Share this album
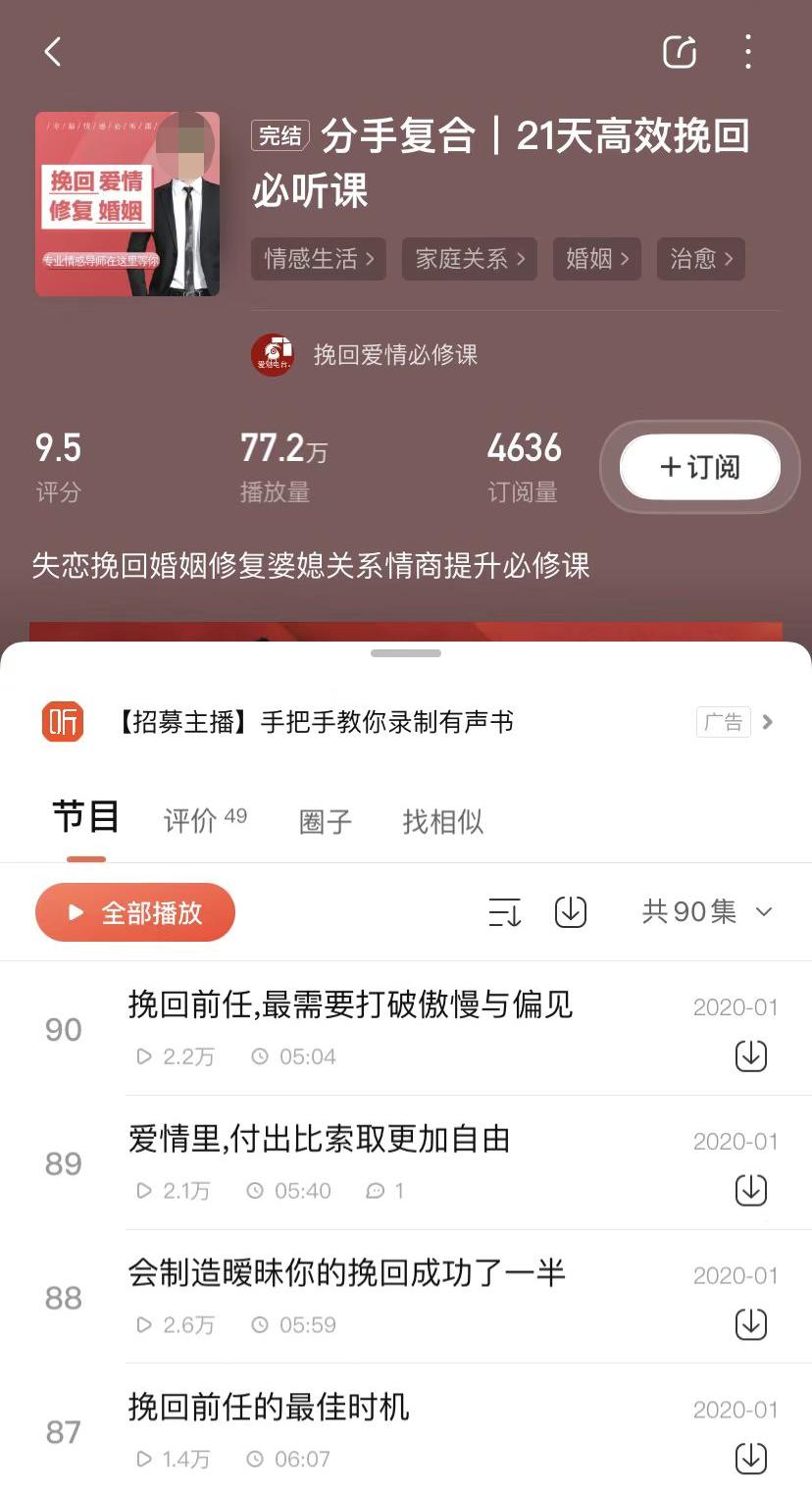This screenshot has width=812, height=1493. [x=680, y=52]
